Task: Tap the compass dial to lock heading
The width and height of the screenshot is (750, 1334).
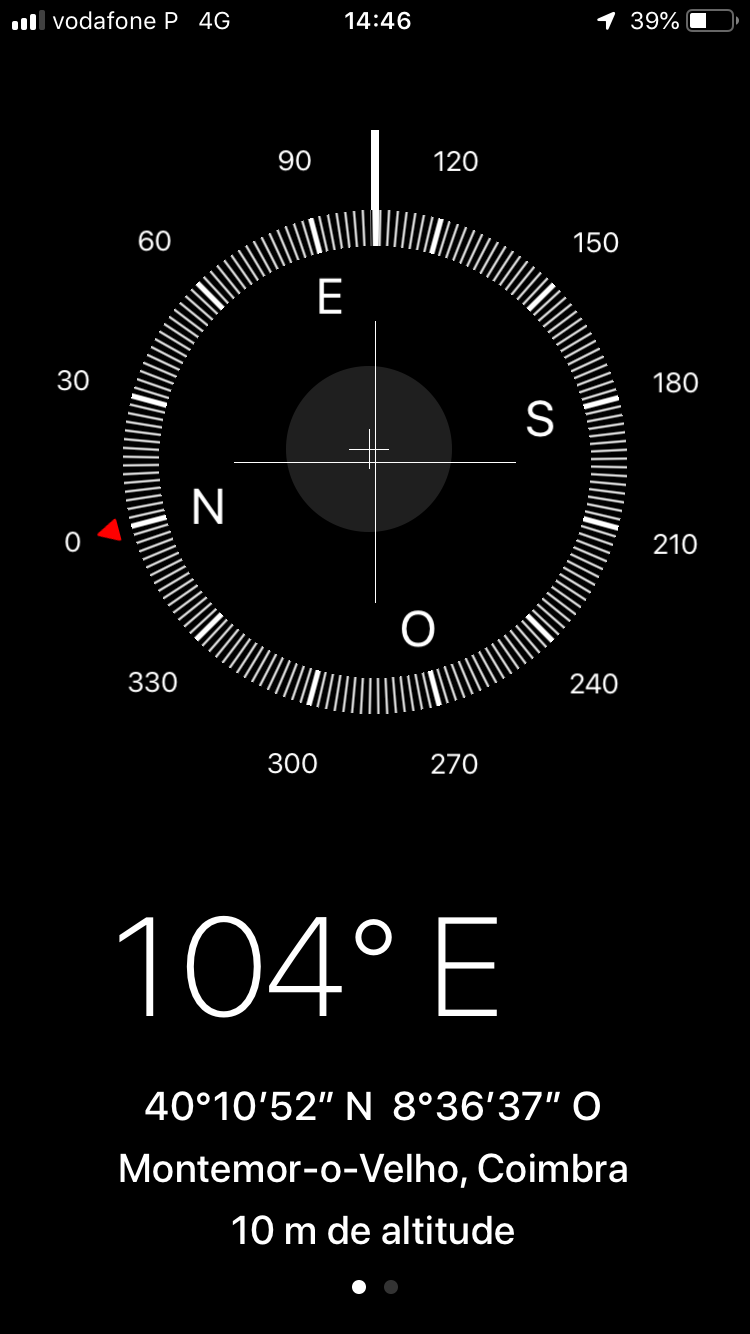Action: (x=375, y=462)
